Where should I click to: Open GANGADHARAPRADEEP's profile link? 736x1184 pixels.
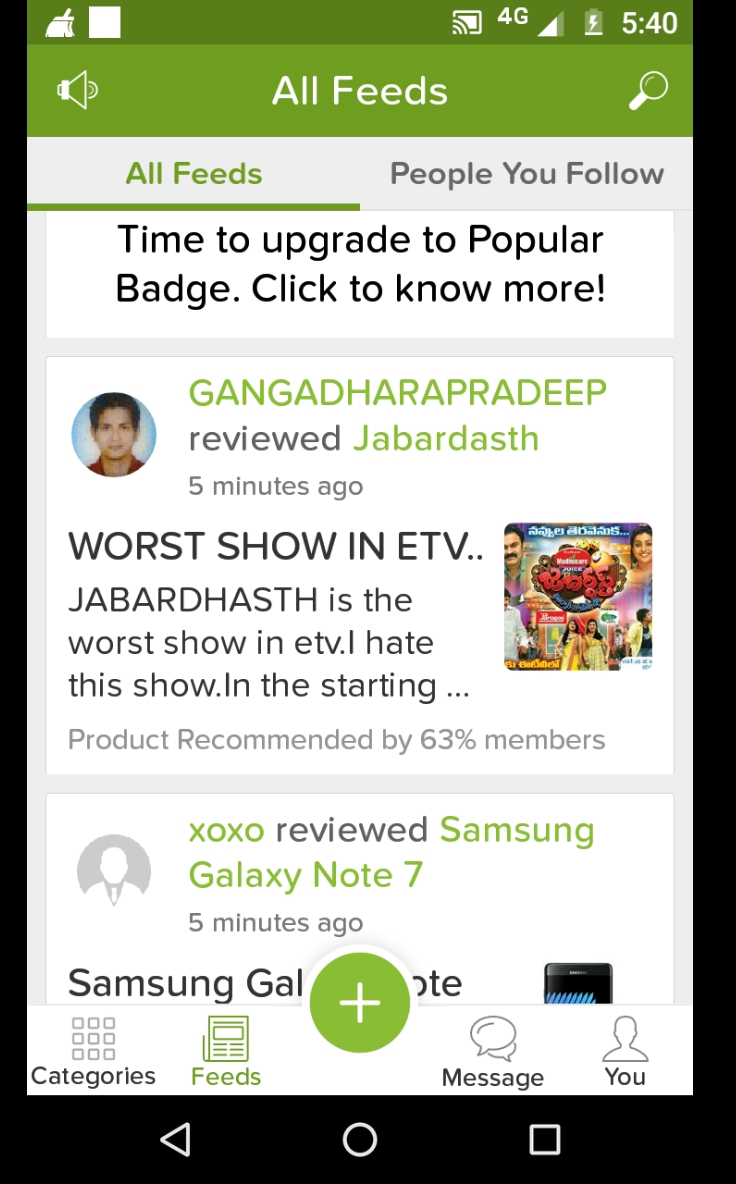[397, 393]
